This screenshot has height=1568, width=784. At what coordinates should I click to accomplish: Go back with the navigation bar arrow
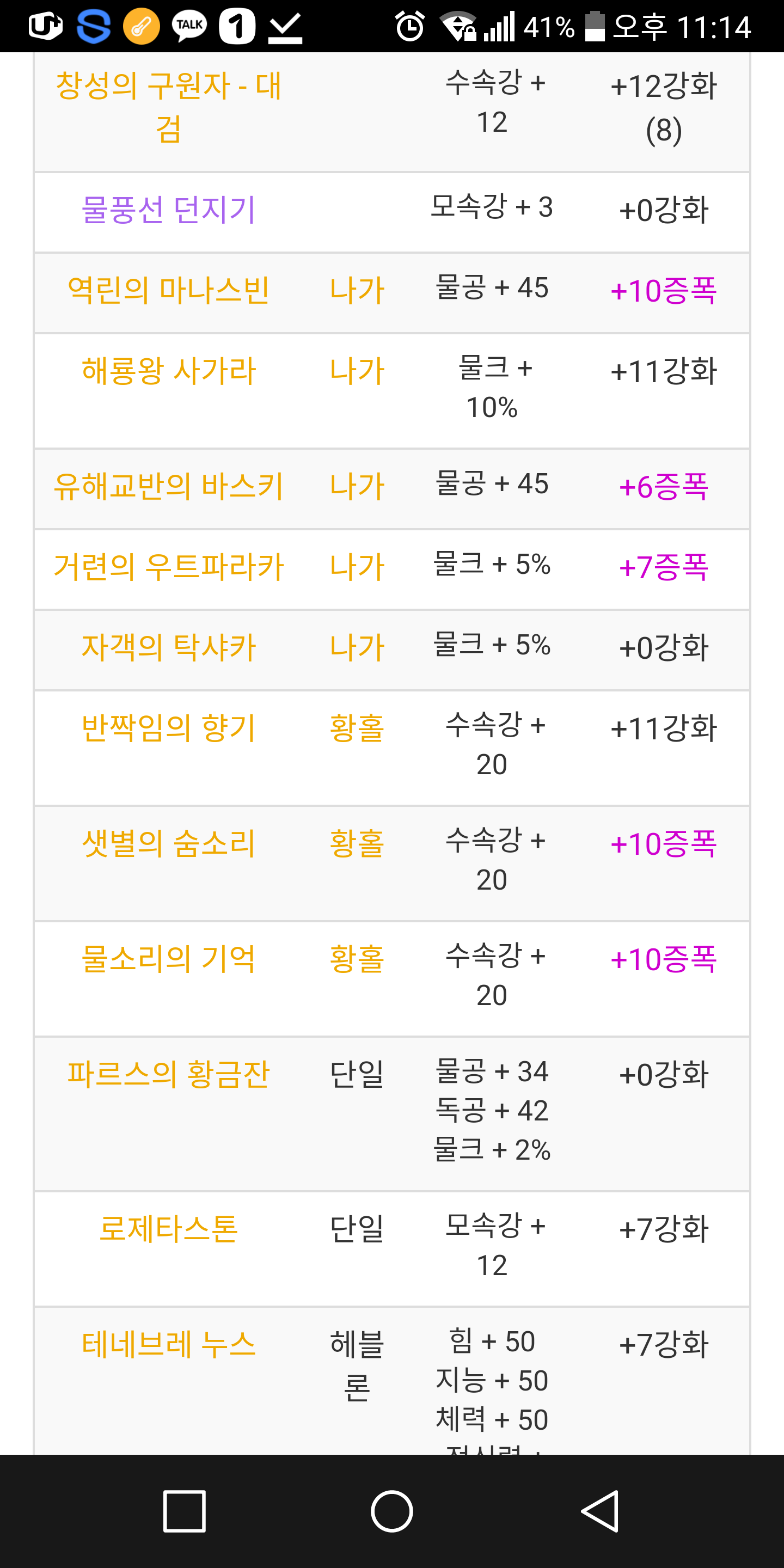tap(599, 1511)
